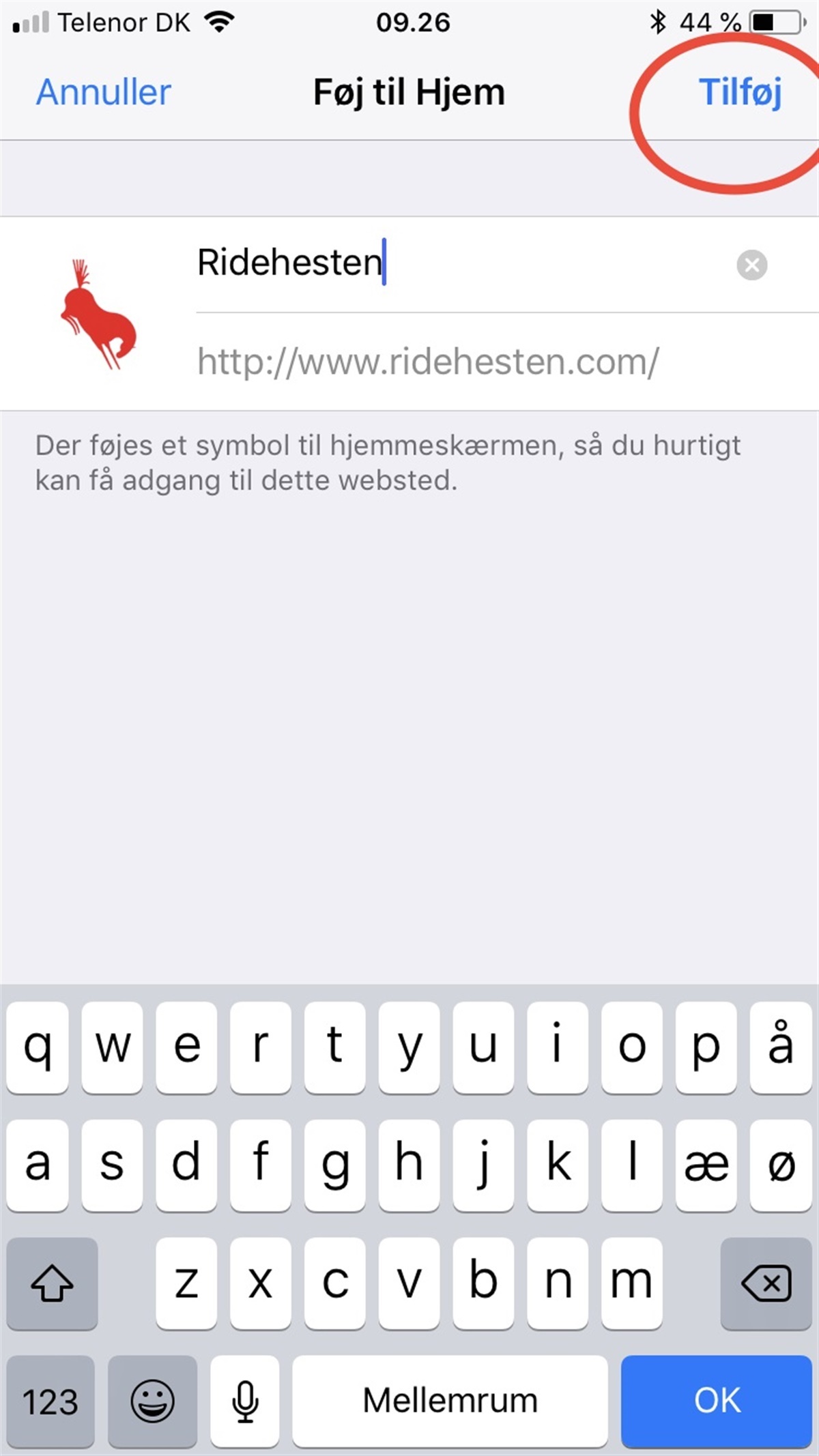Open the emoji keyboard
This screenshot has width=819, height=1456.
152,1401
